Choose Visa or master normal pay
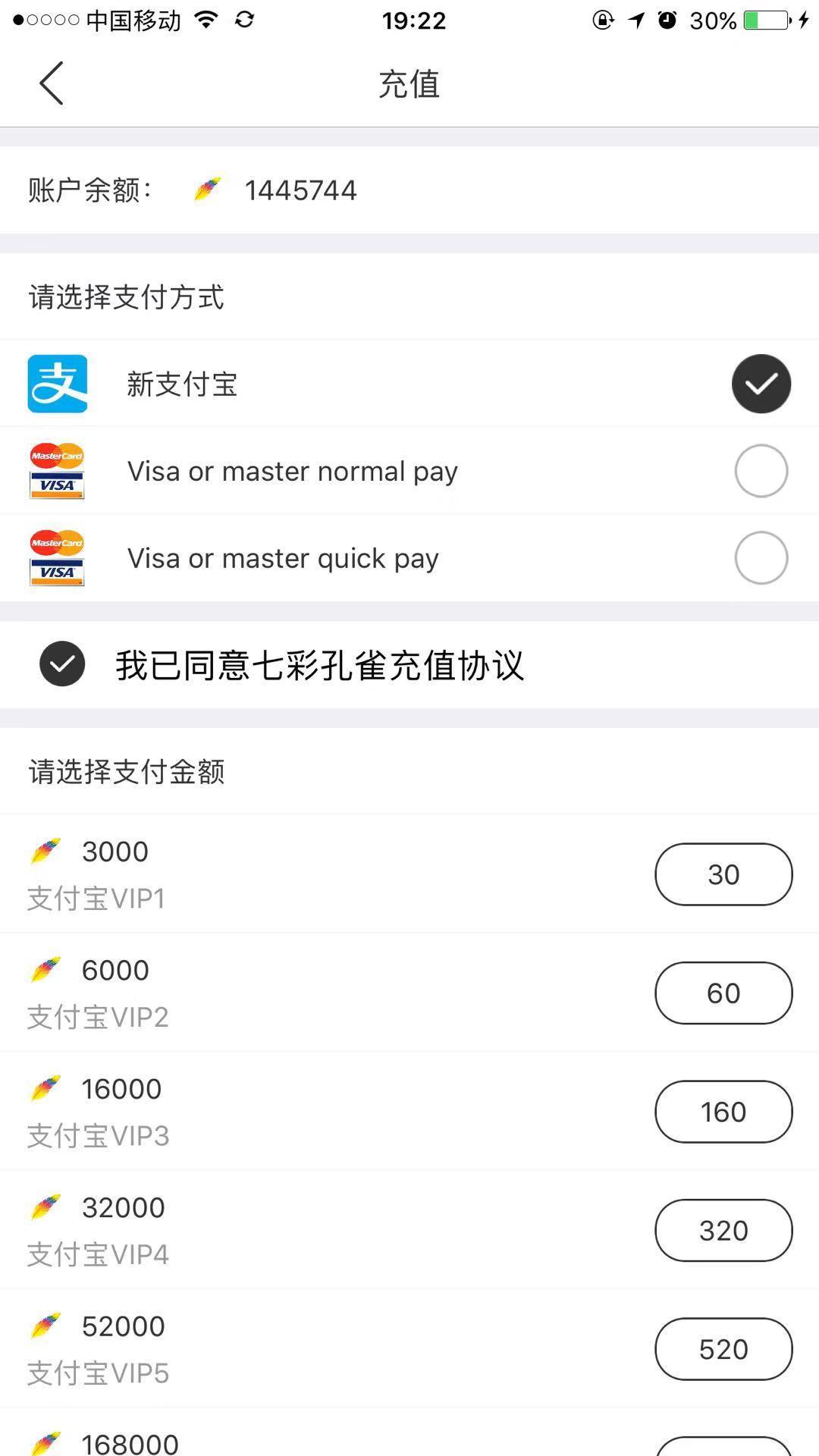This screenshot has width=819, height=1456. pyautogui.click(x=409, y=471)
